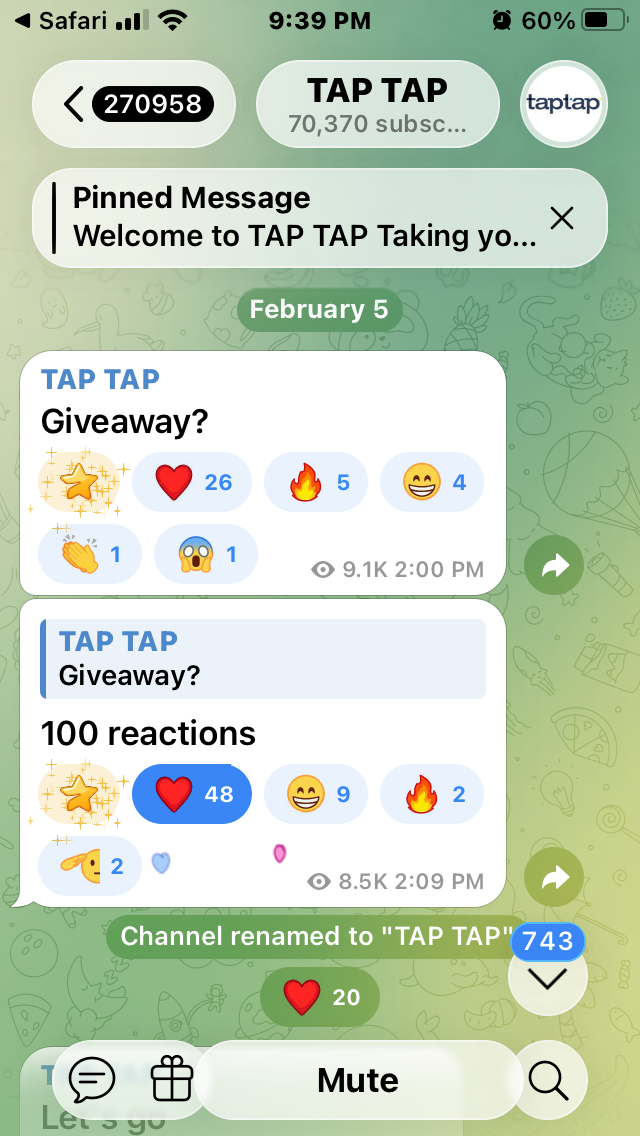Dismiss the pinned message banner
The height and width of the screenshot is (1136, 640).
click(562, 217)
